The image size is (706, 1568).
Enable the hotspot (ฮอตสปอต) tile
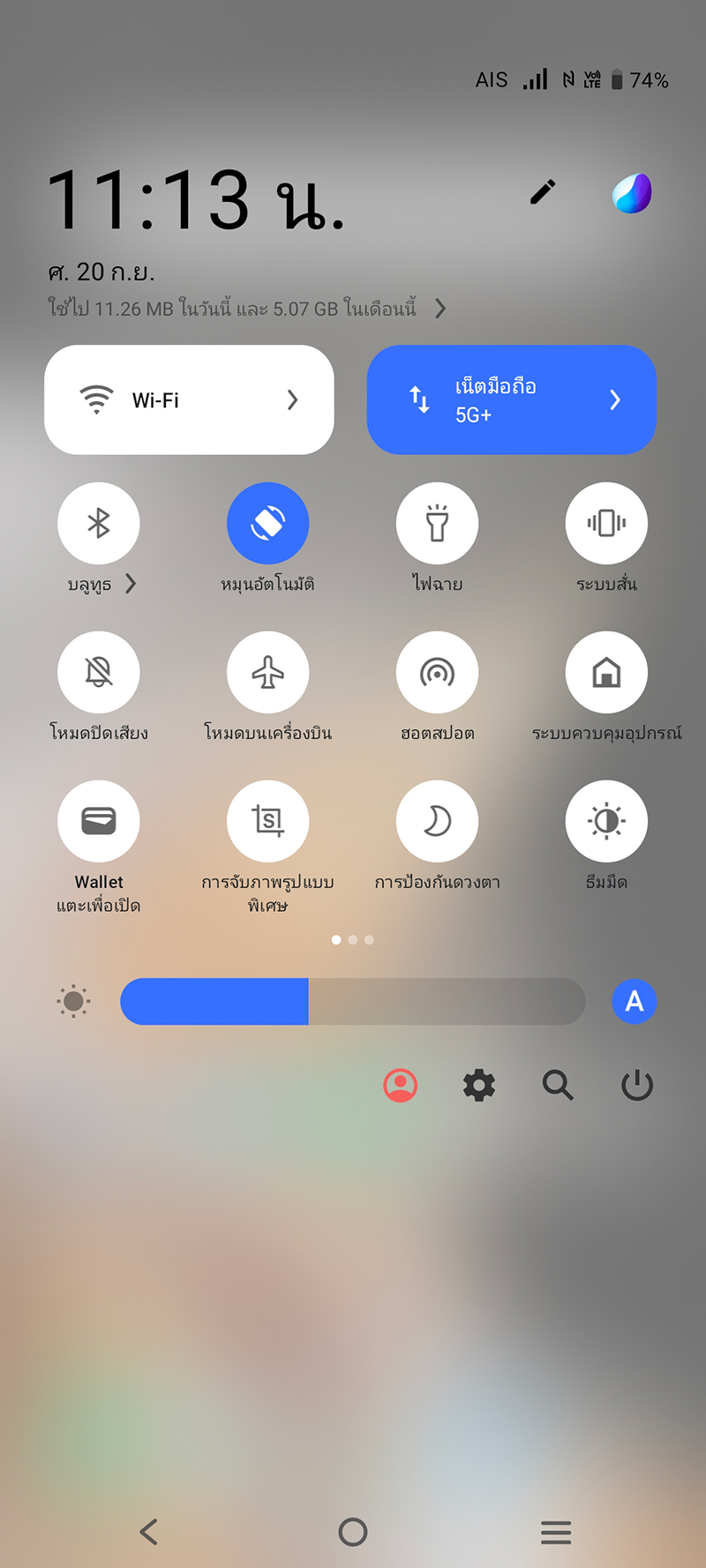tap(437, 672)
